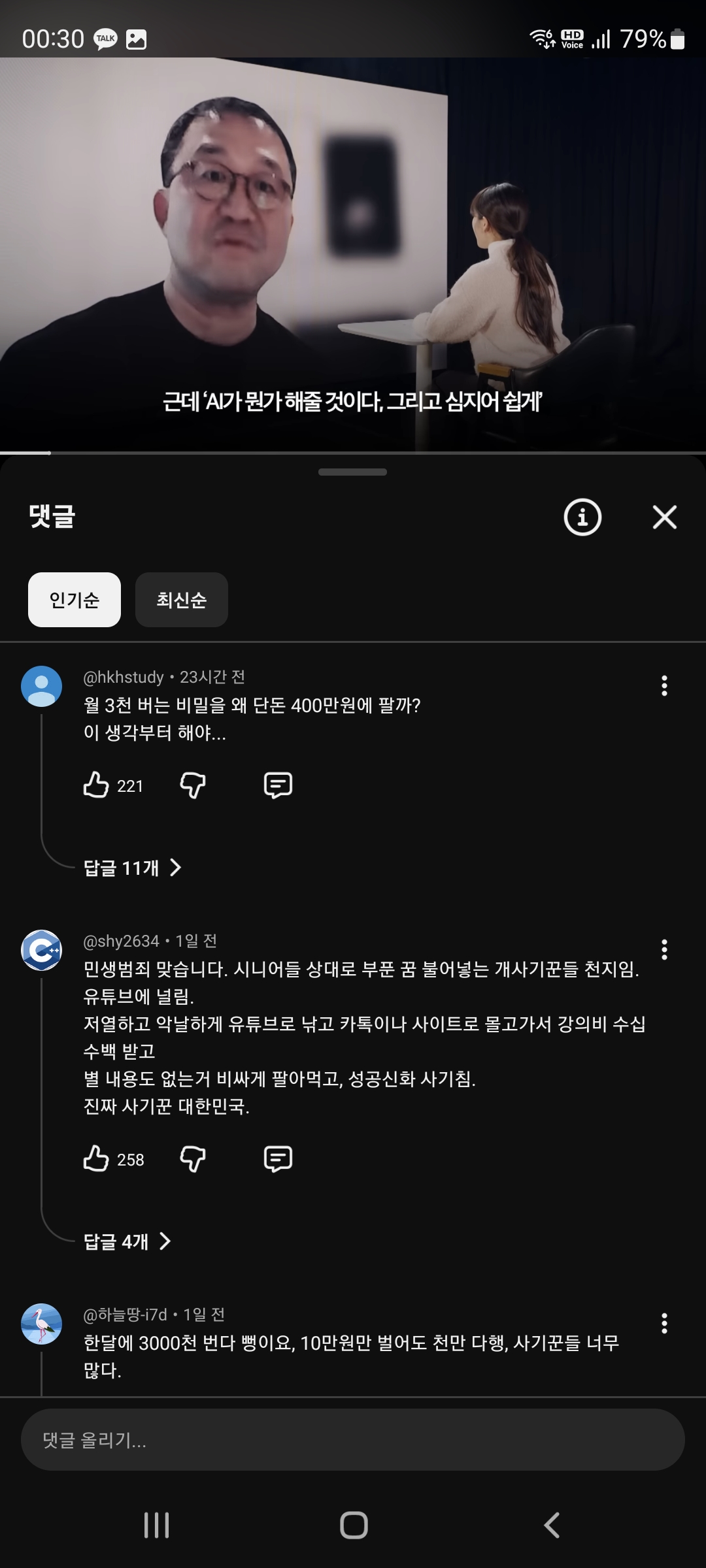Open more options for @shy2634's comment

coord(664,949)
